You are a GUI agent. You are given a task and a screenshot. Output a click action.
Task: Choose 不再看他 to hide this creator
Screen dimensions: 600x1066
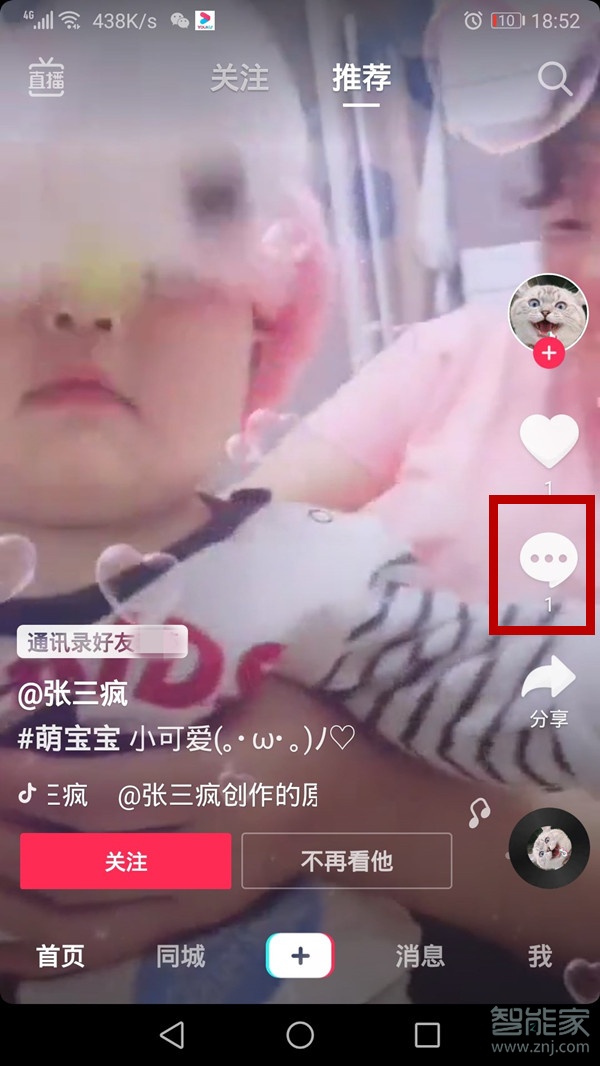(346, 861)
